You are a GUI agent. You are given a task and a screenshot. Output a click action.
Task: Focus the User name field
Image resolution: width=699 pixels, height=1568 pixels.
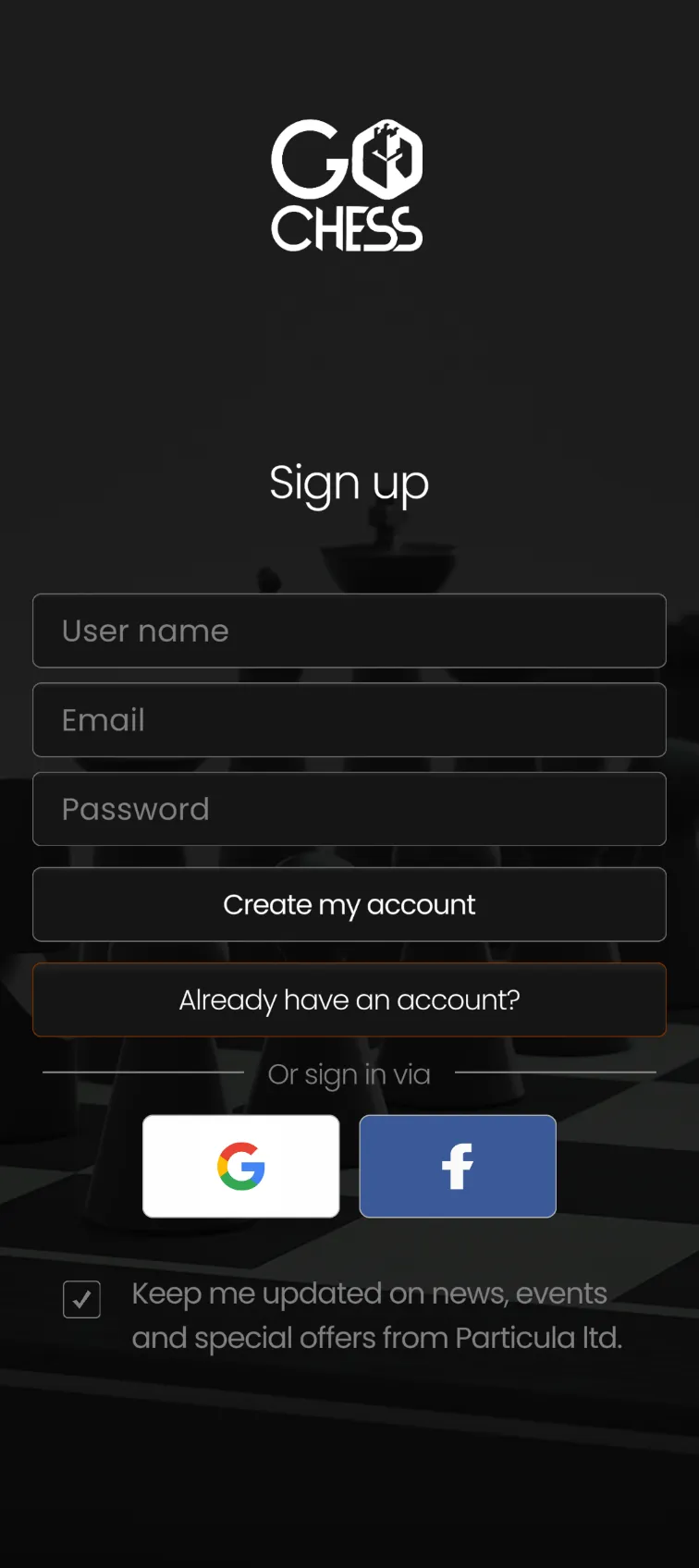pos(349,631)
